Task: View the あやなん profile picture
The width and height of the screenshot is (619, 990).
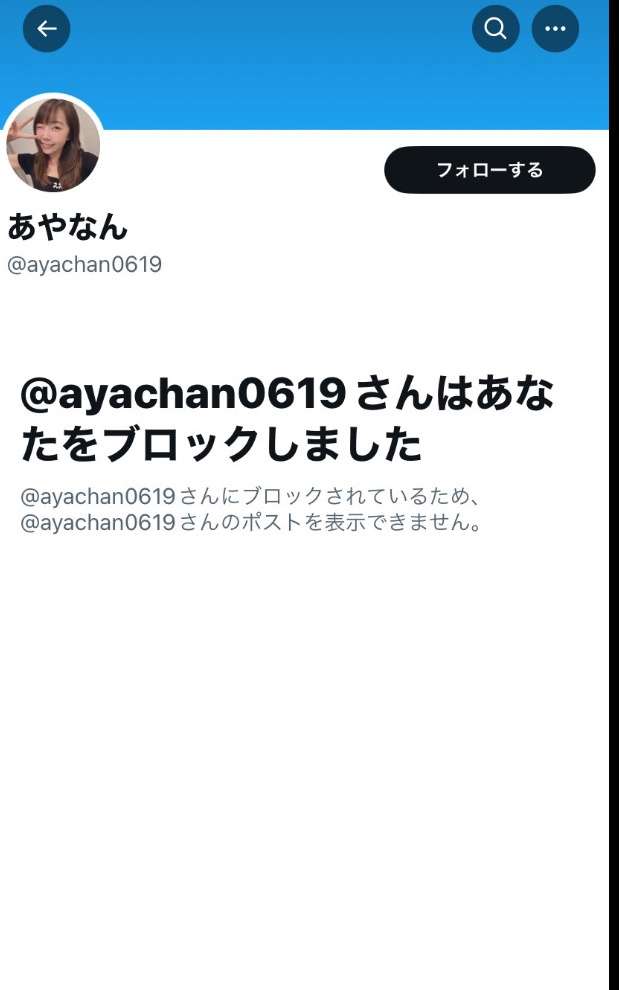Action: pos(53,145)
